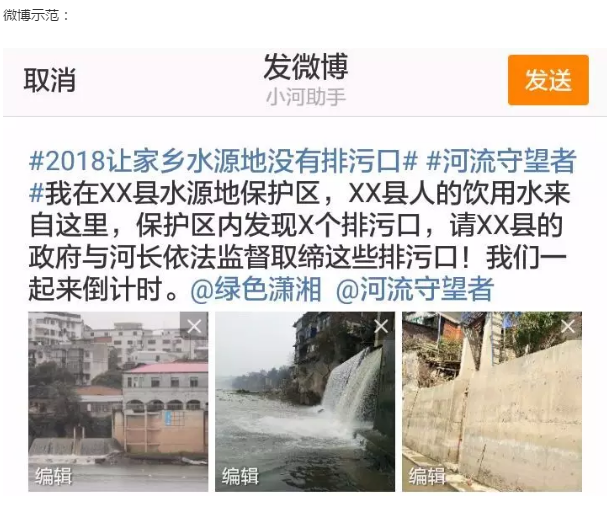Screen dimensions: 607x509
Task: Tap the post text area to edit
Action: (x=300, y=225)
